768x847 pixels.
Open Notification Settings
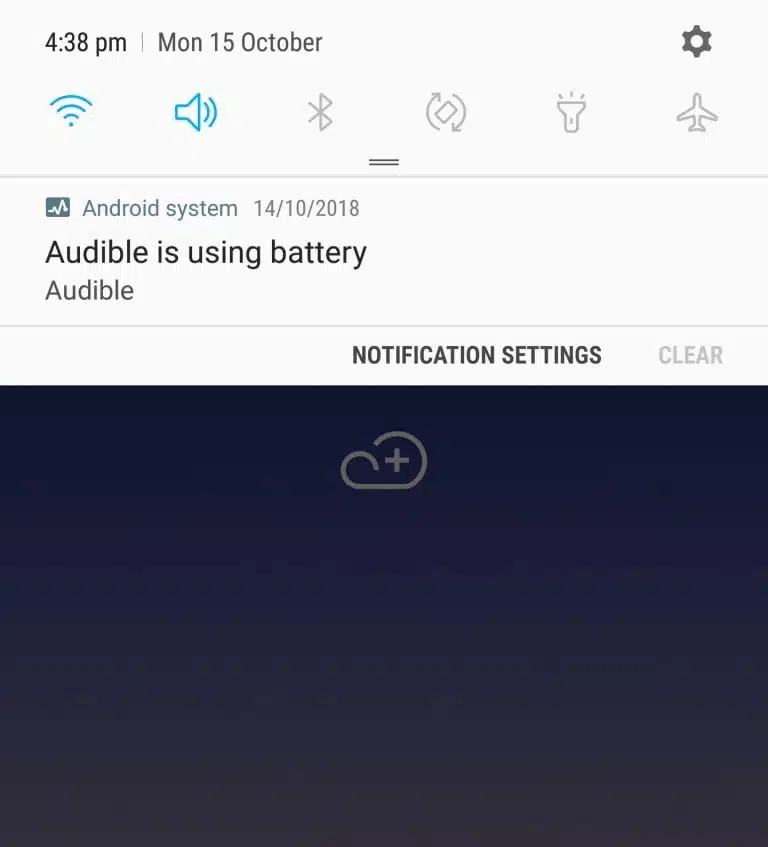476,355
